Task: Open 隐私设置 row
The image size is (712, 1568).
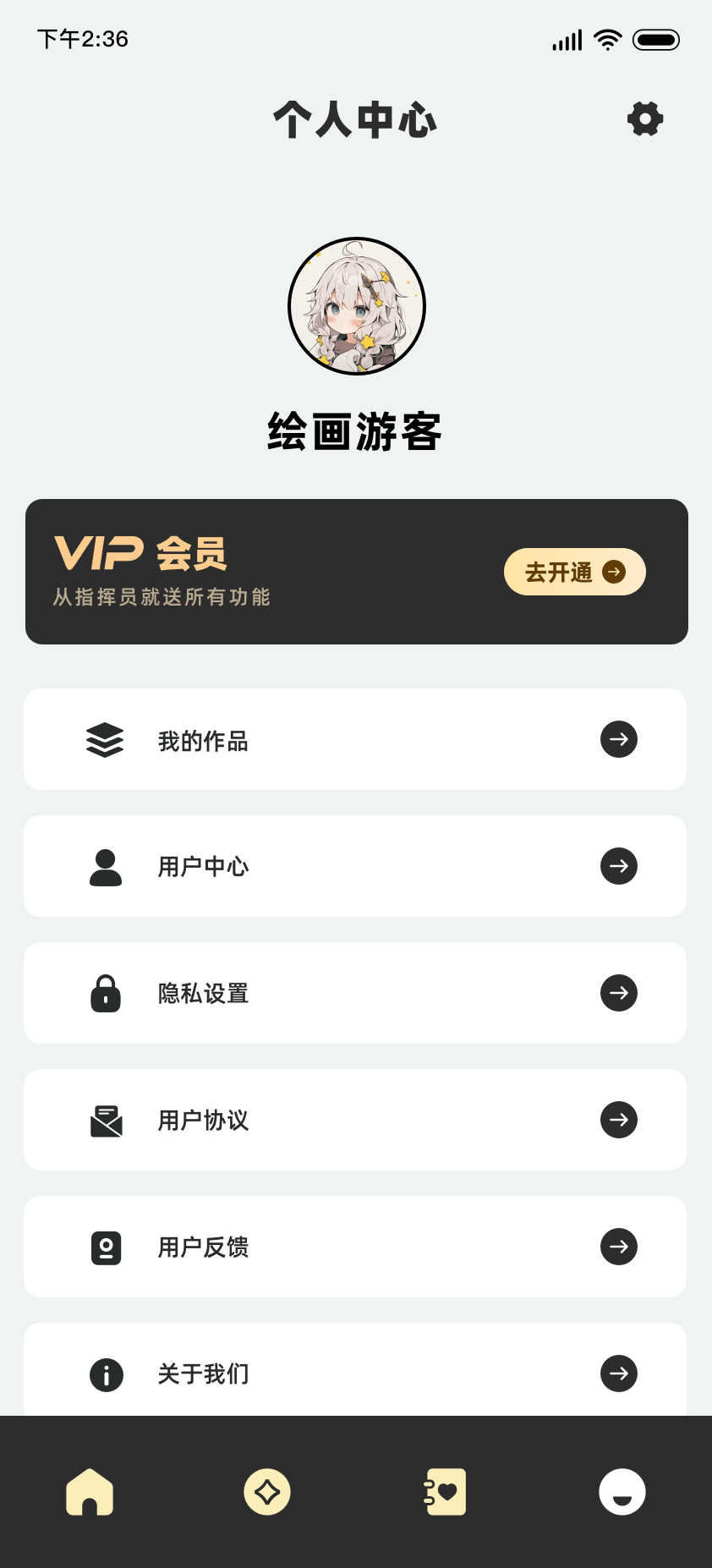Action: click(355, 993)
